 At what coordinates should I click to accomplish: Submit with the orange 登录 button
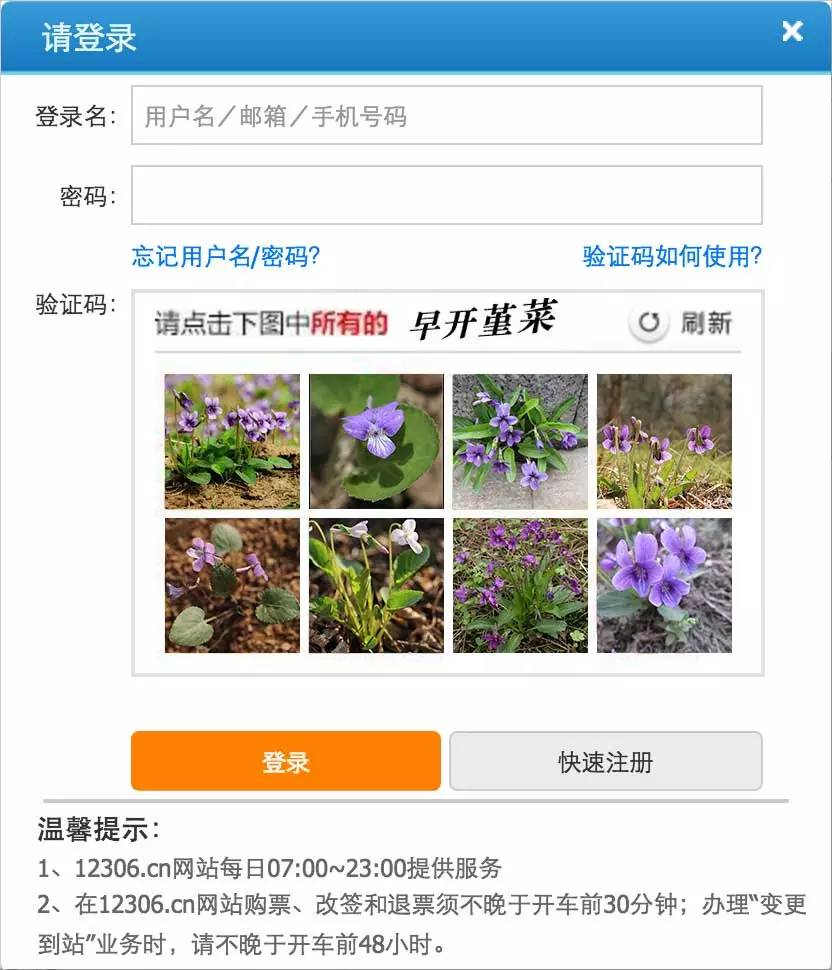[286, 762]
